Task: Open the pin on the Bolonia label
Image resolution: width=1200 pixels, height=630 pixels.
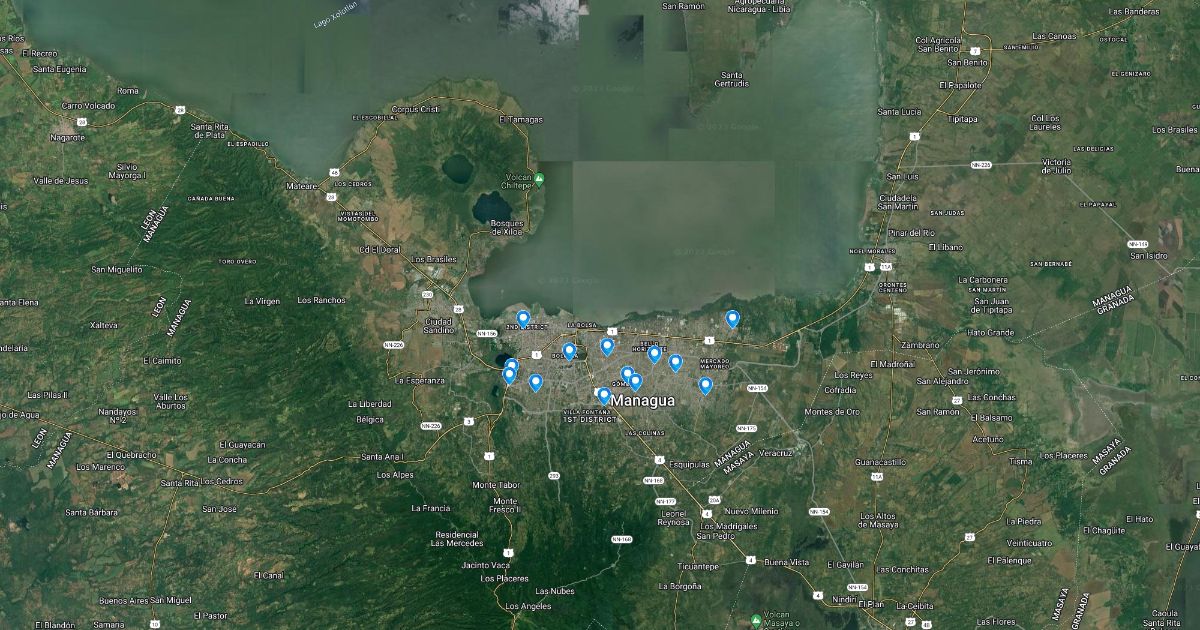Action: pos(569,350)
